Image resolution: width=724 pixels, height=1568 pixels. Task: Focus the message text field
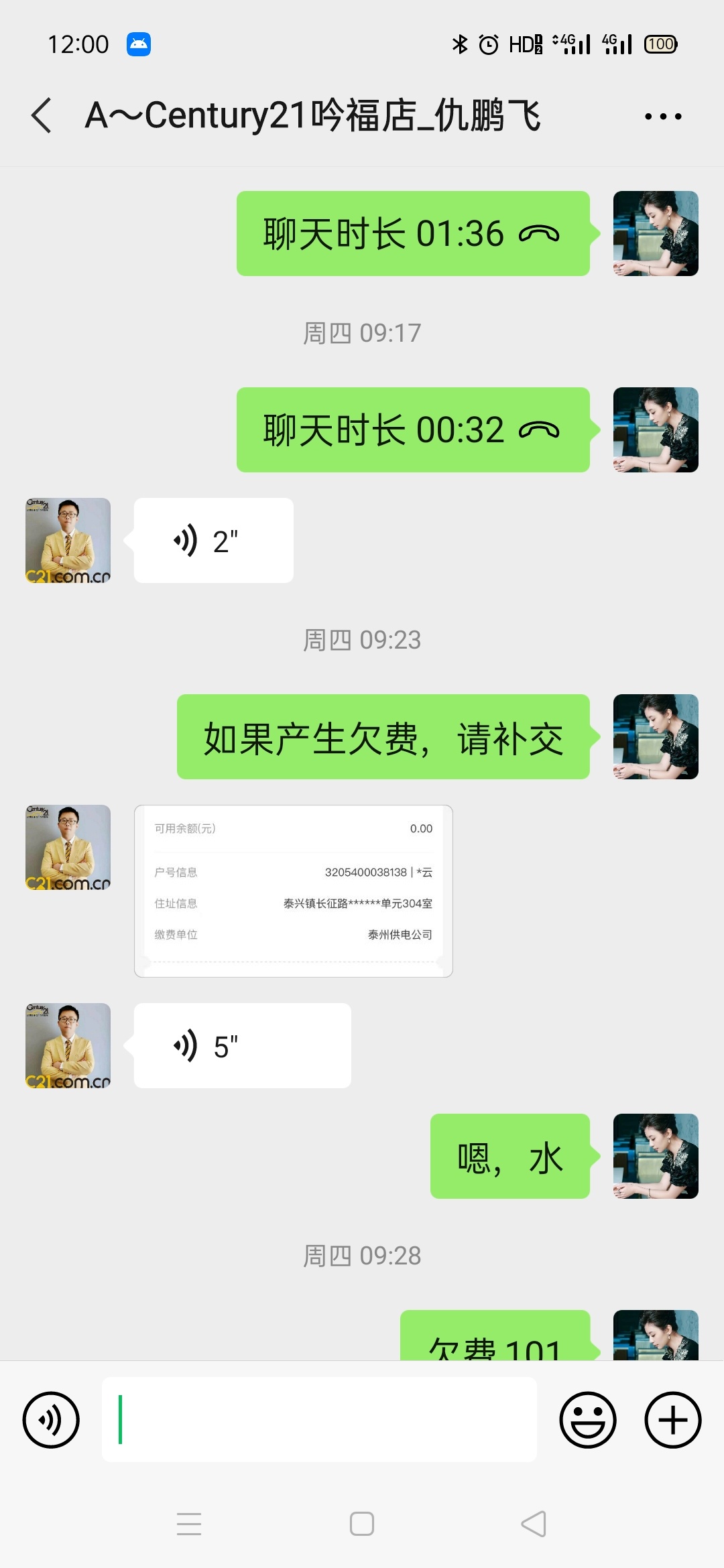pos(319,1420)
